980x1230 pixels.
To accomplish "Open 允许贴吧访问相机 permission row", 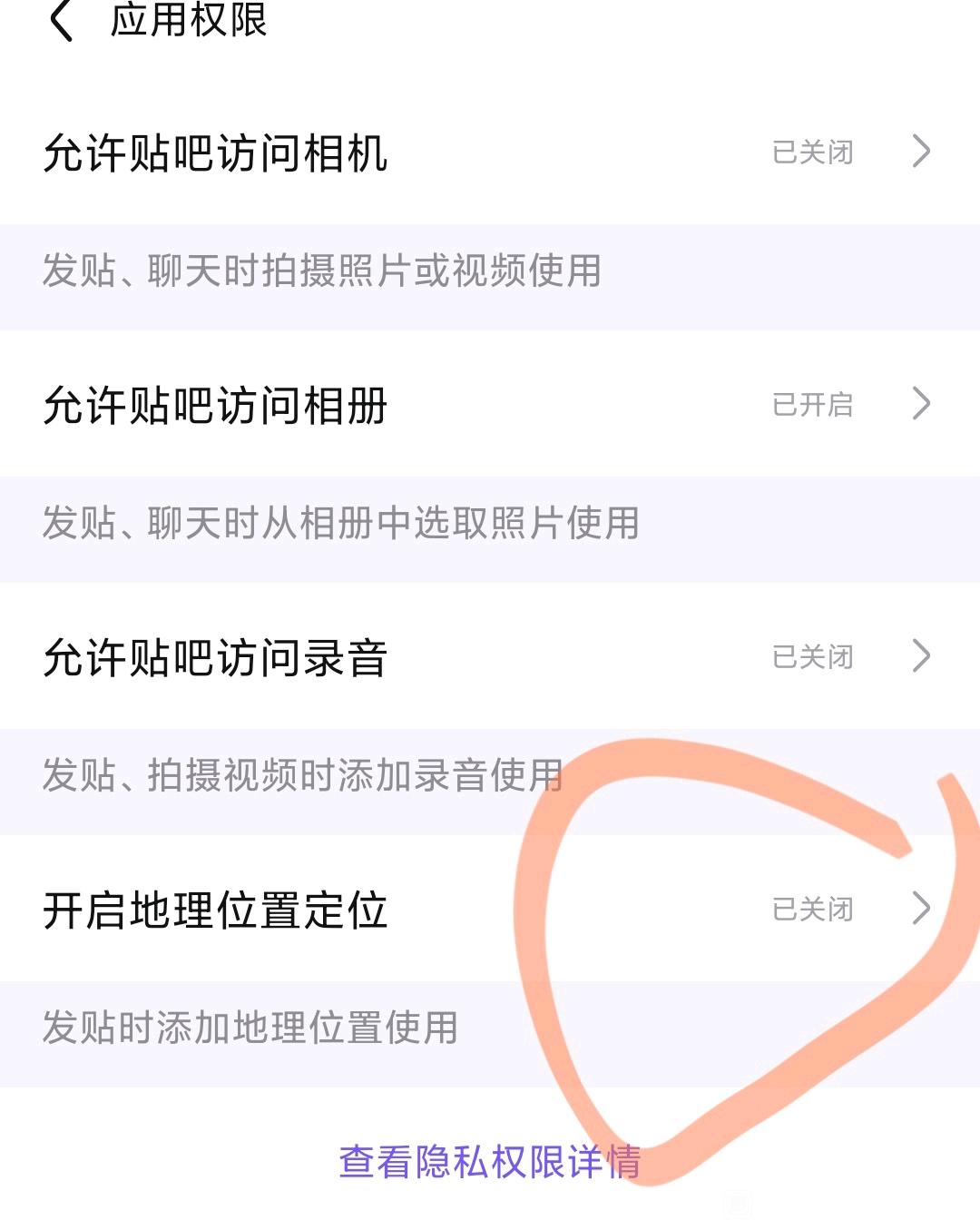I will coord(490,152).
